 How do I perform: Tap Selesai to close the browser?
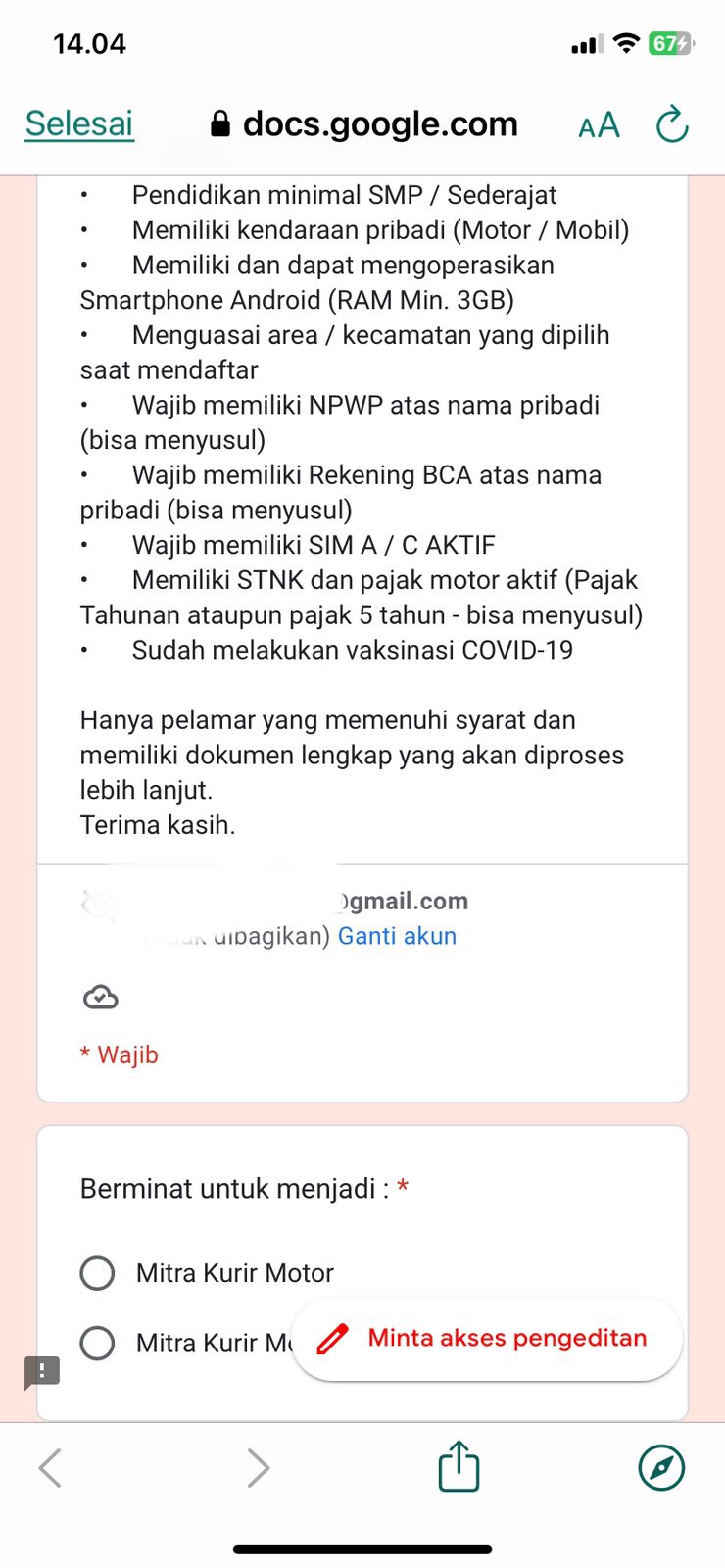tap(78, 124)
